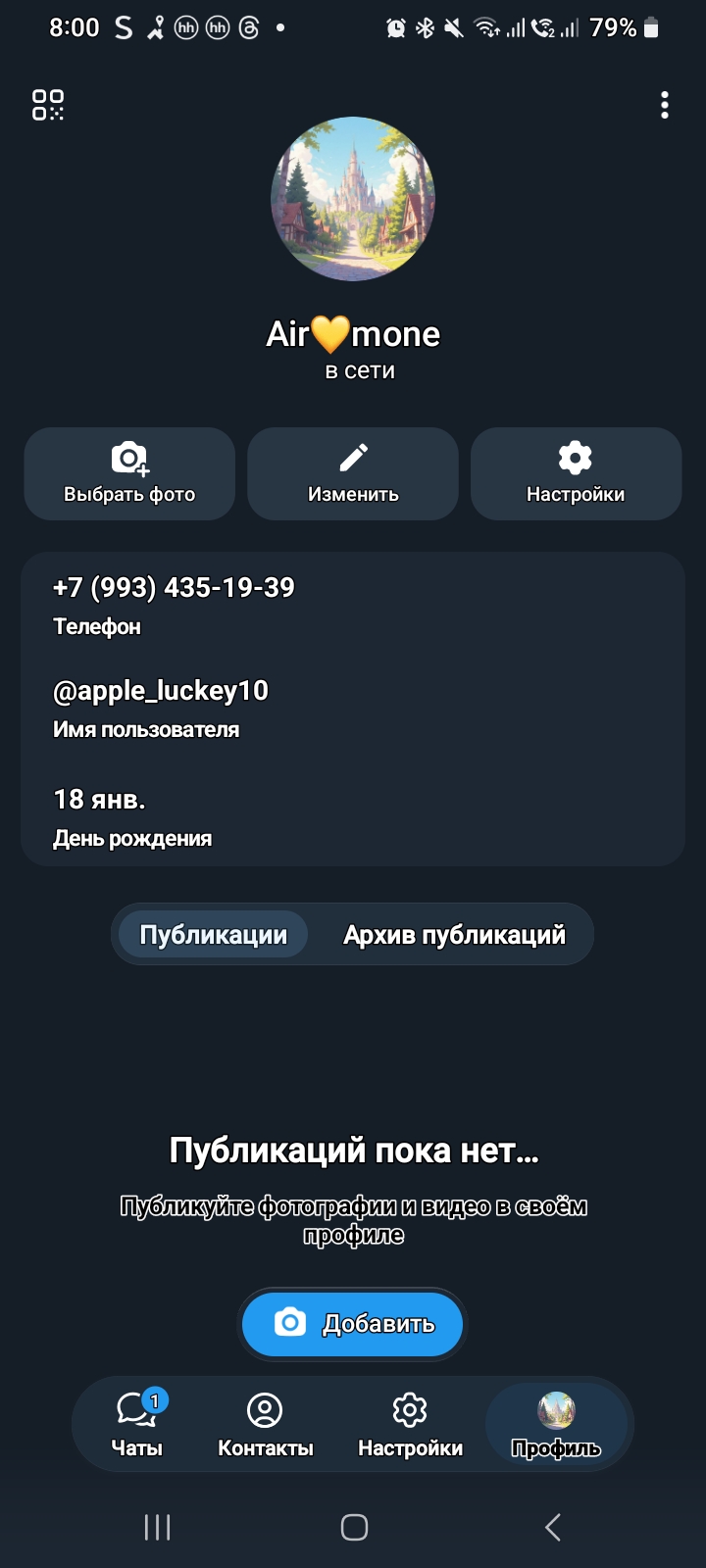The image size is (706, 1568).
Task: Select the Публикации tab
Action: click(214, 935)
